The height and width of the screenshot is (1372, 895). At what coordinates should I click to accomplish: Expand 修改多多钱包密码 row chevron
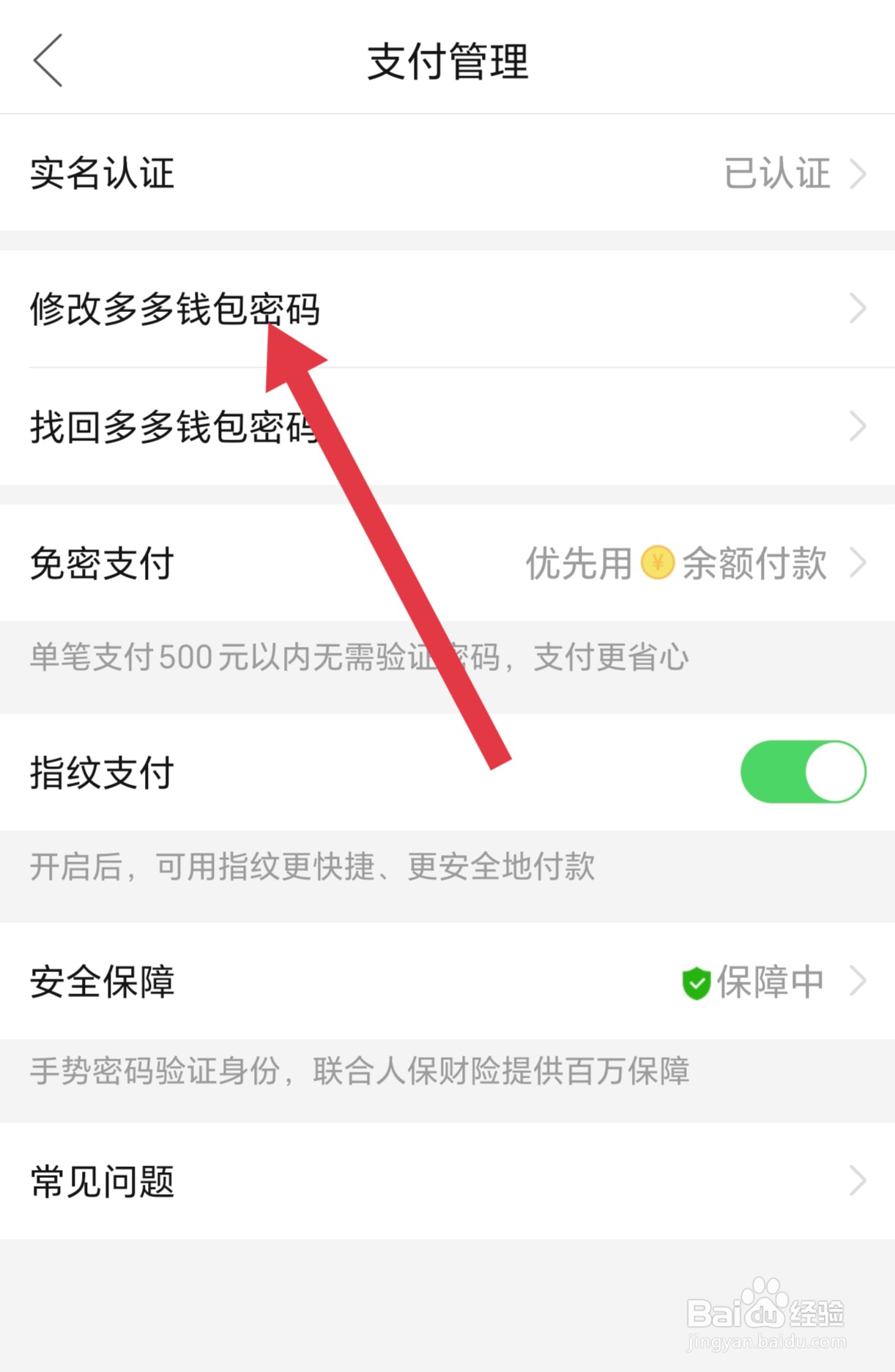tap(858, 308)
